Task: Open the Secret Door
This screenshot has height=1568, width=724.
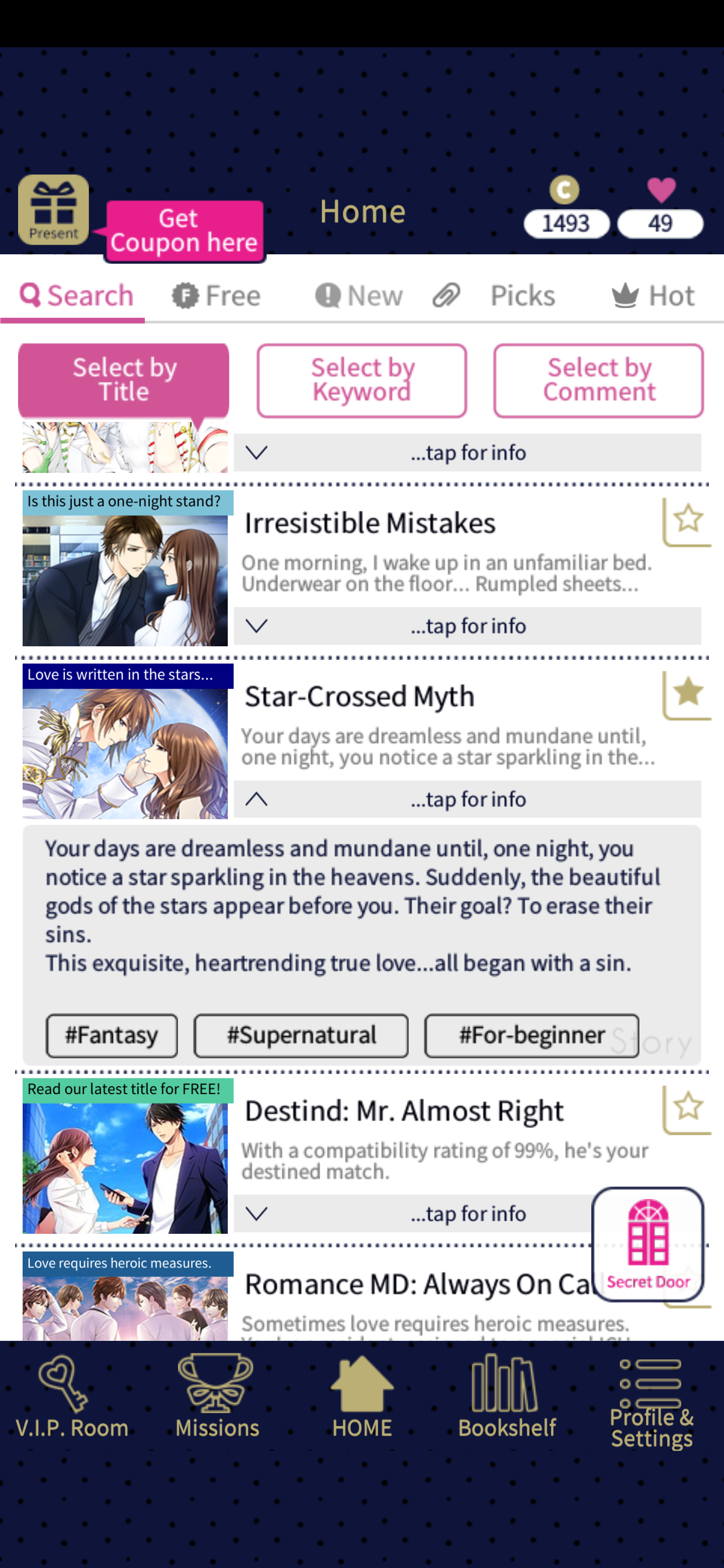Action: 648,1243
